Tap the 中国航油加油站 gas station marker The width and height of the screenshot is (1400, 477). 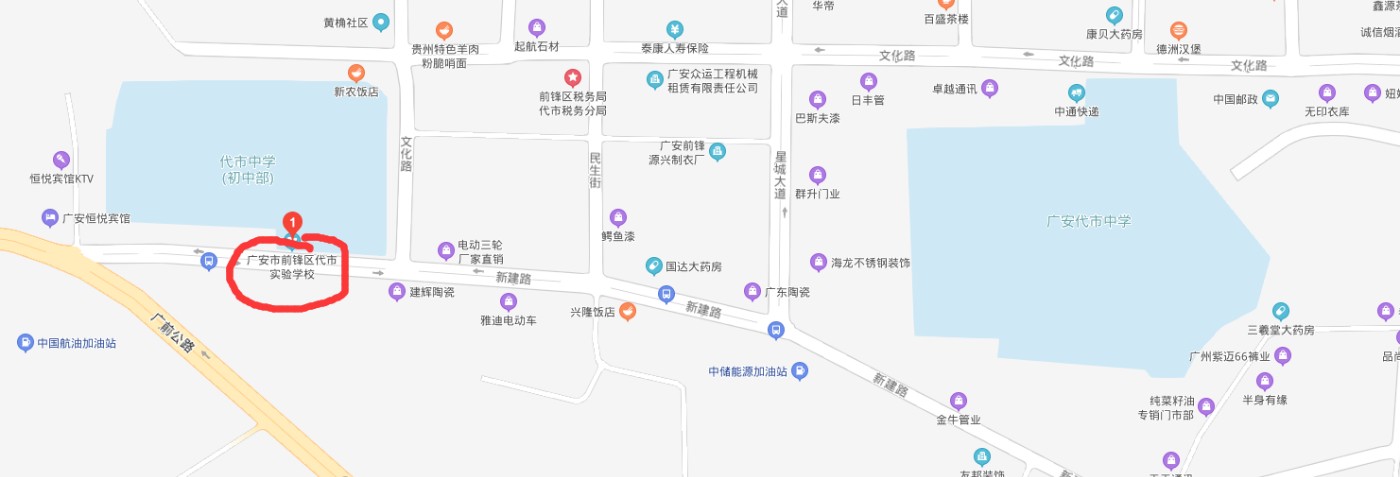click(25, 343)
